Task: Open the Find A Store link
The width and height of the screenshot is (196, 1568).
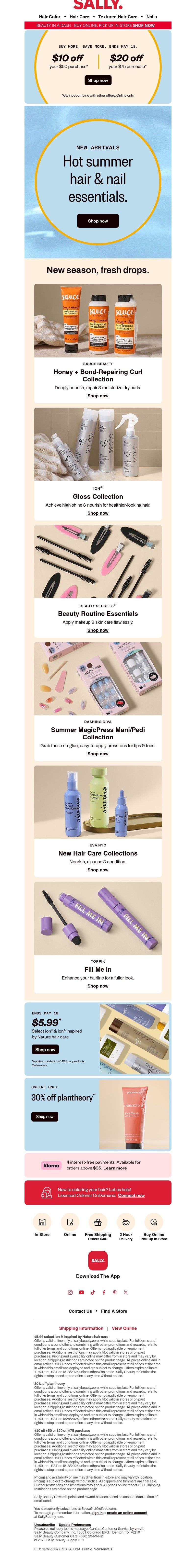Action: click(x=114, y=1311)
